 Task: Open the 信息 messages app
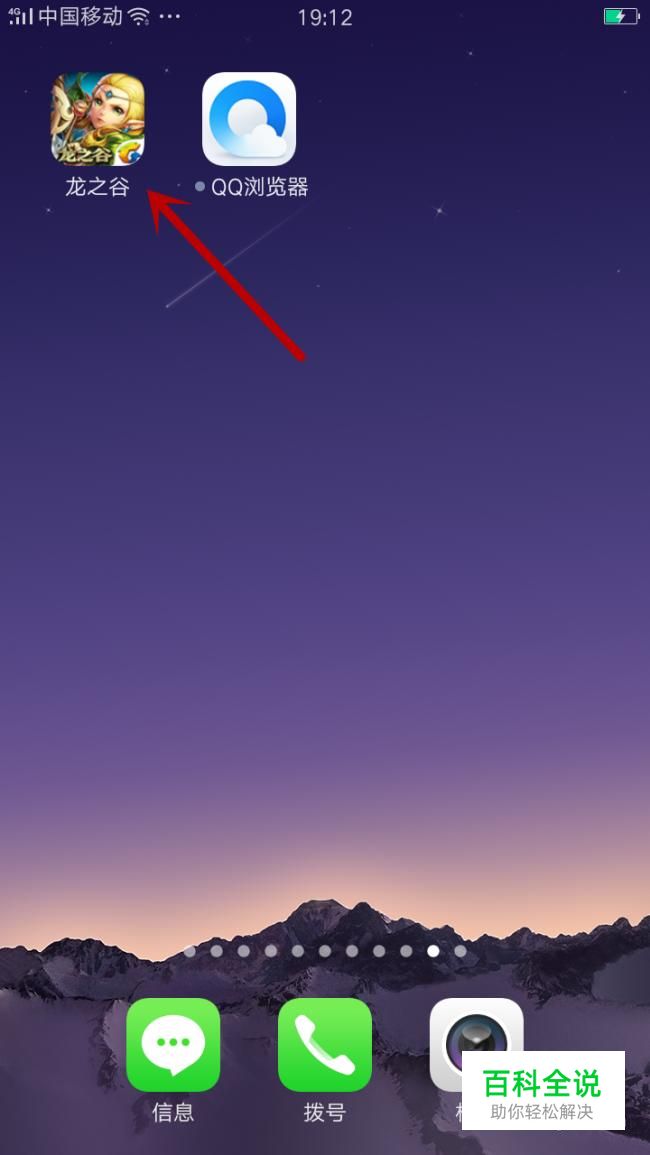click(173, 1044)
